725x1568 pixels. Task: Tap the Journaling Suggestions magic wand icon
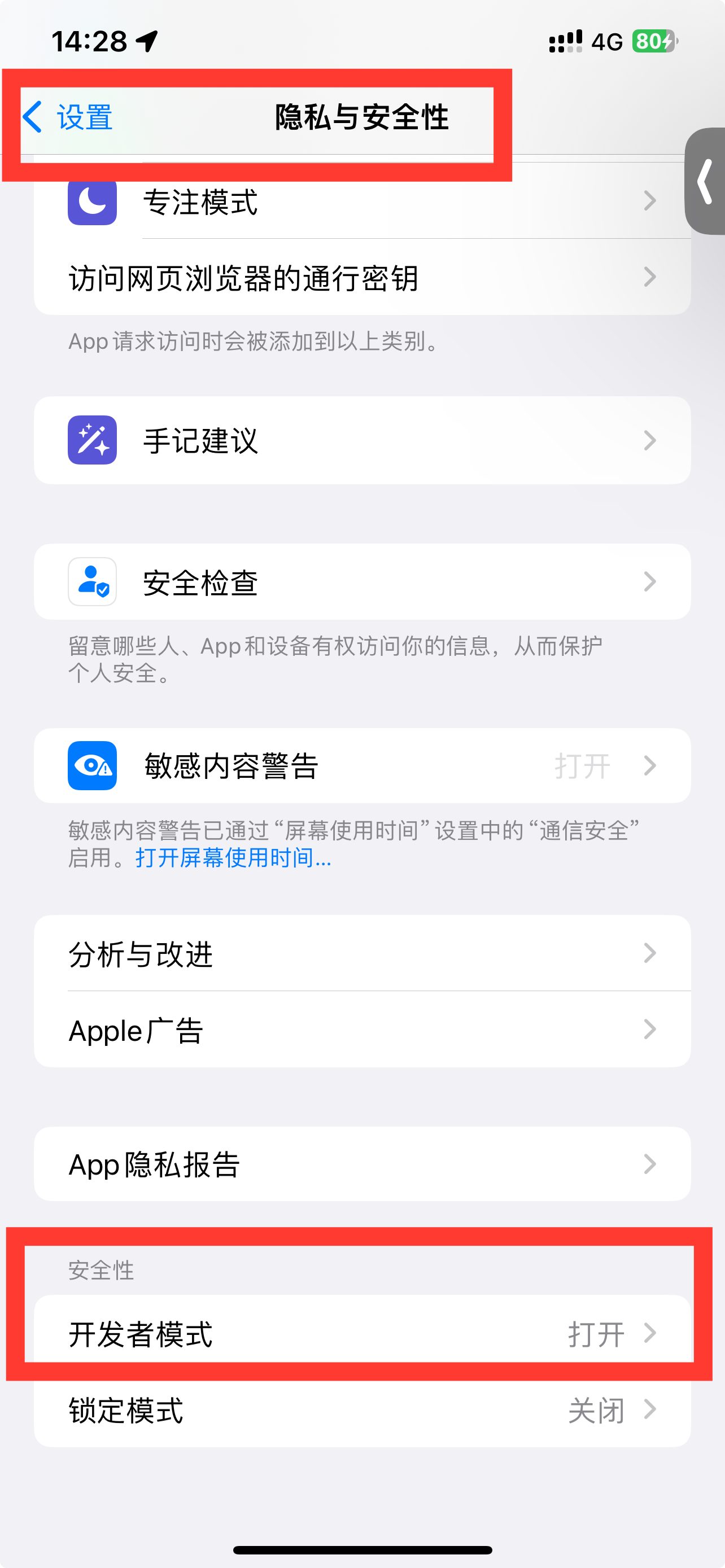tap(93, 441)
